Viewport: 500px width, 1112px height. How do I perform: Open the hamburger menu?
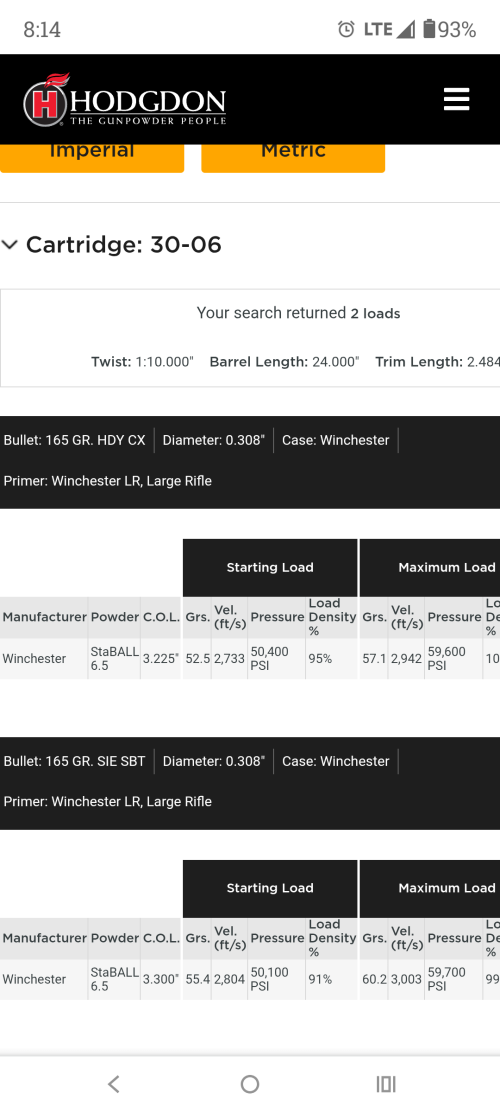point(456,99)
